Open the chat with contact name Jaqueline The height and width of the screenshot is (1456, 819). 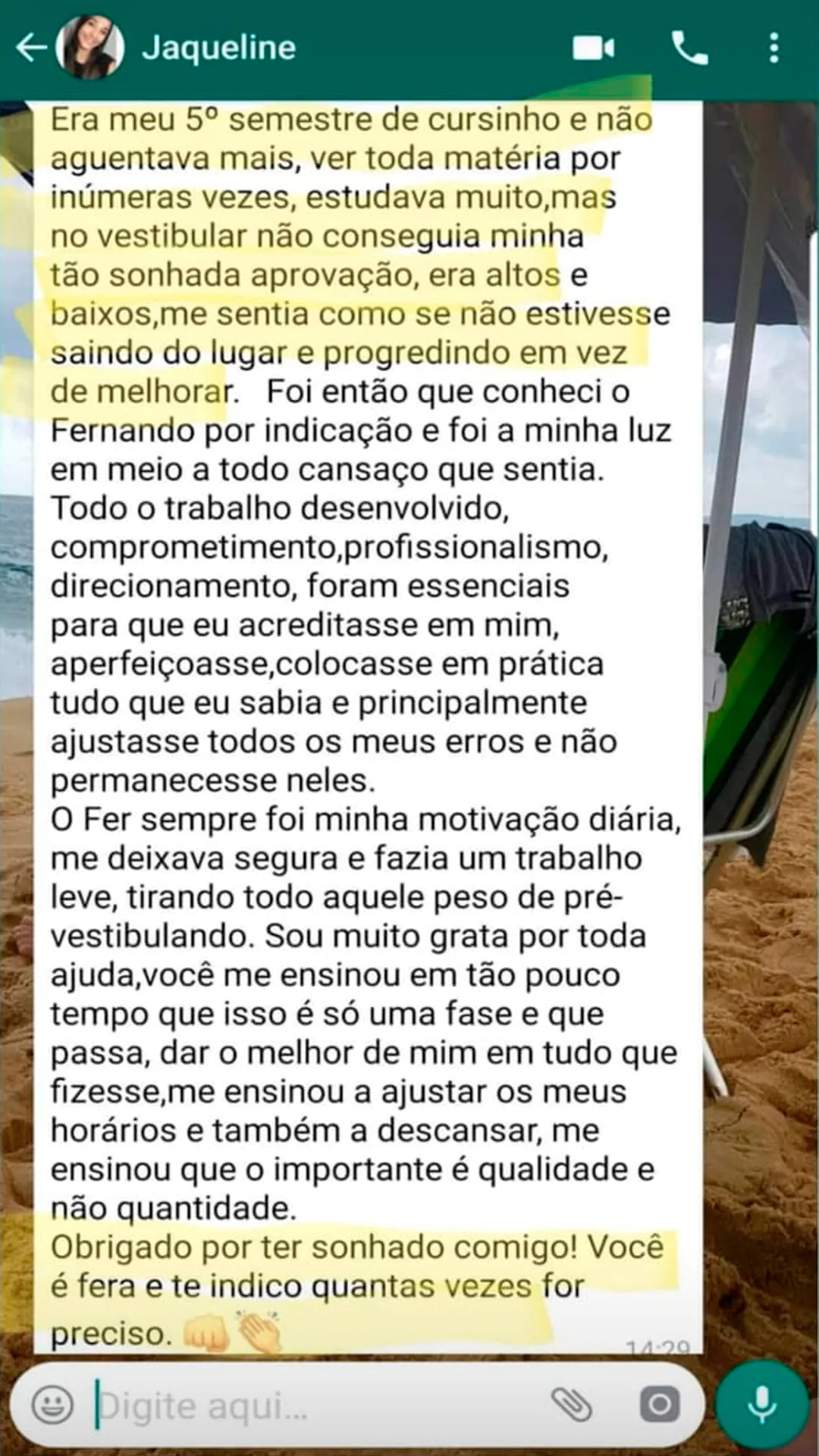click(218, 48)
